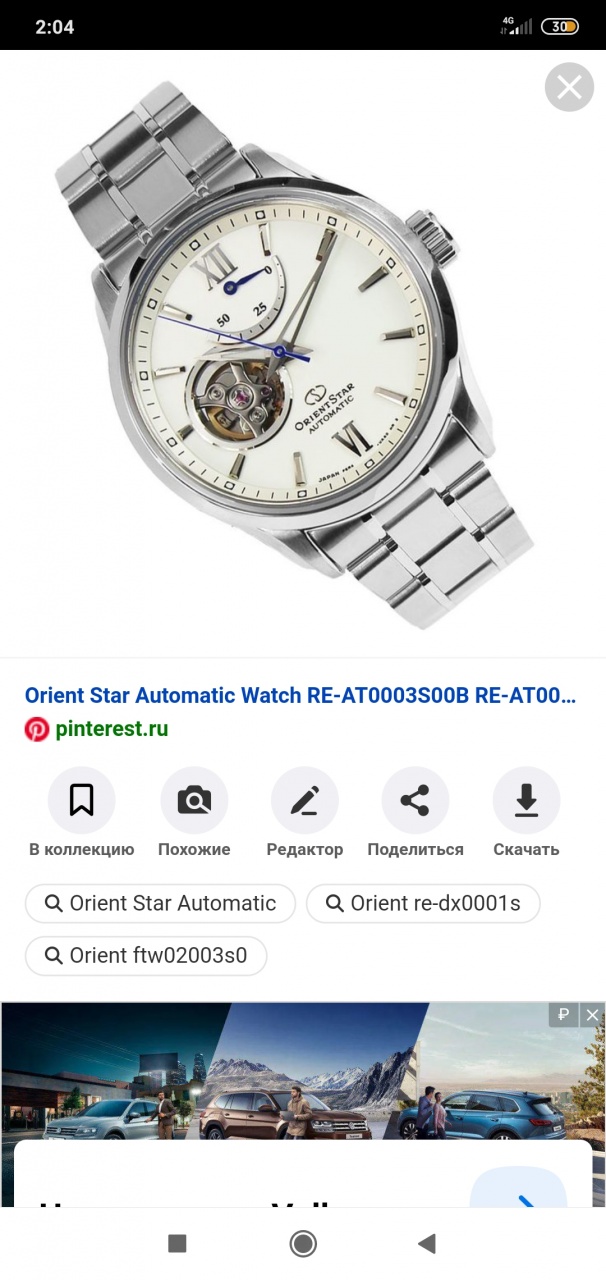Image resolution: width=606 pixels, height=1280 pixels.
Task: Go back using the system back button
Action: [427, 1243]
